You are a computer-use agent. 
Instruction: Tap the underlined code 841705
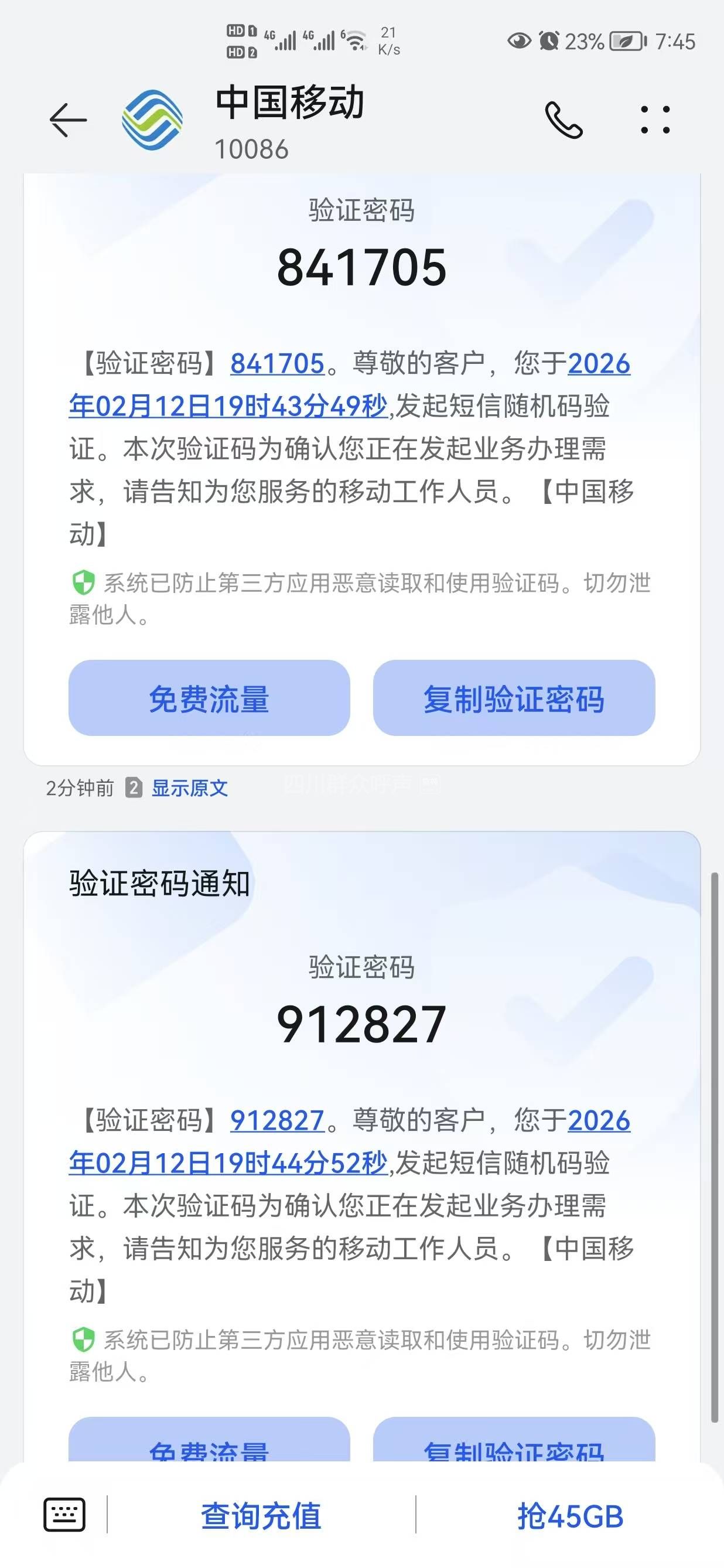tap(277, 364)
